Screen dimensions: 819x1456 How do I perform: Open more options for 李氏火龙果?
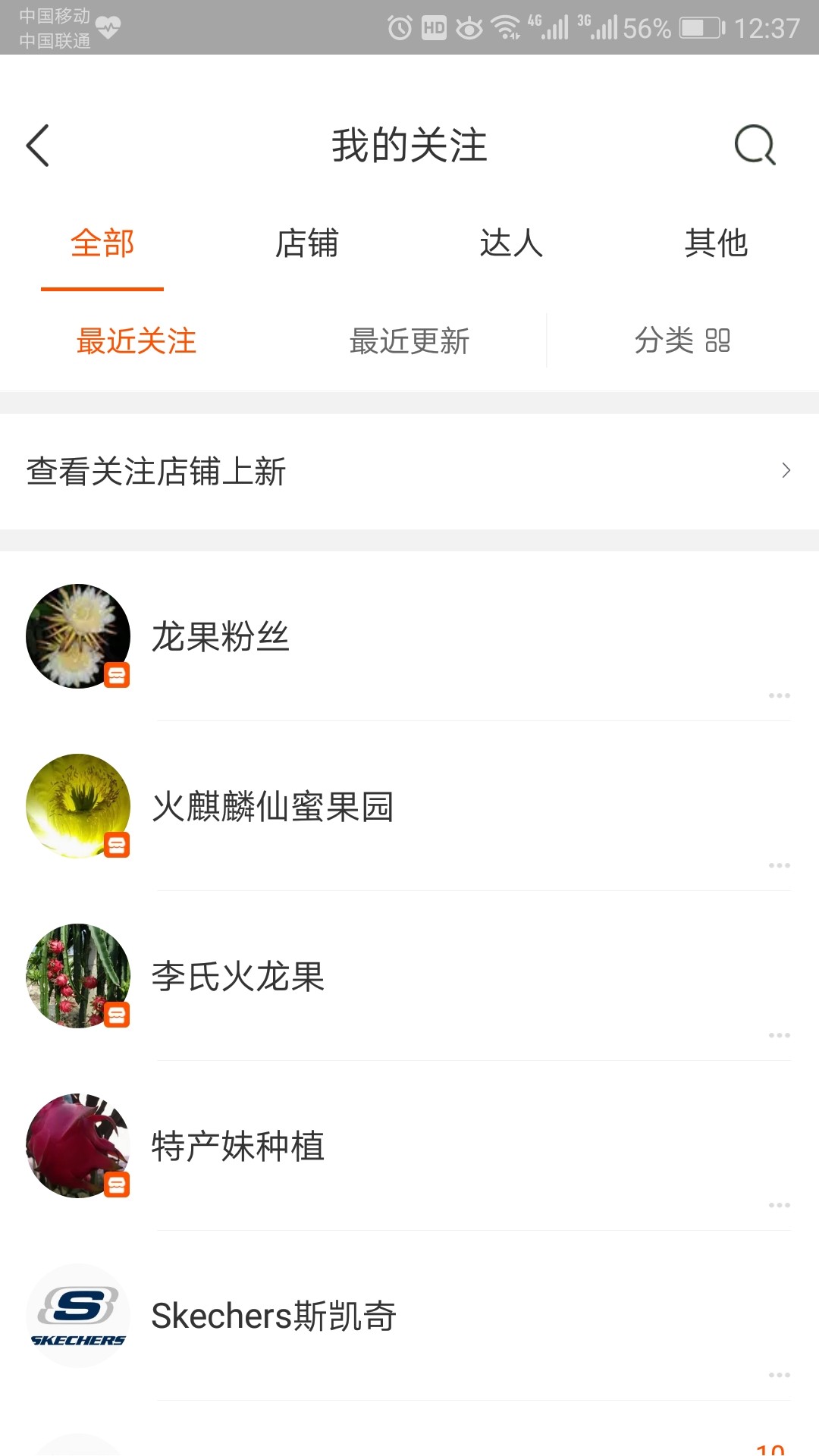coord(779,1035)
